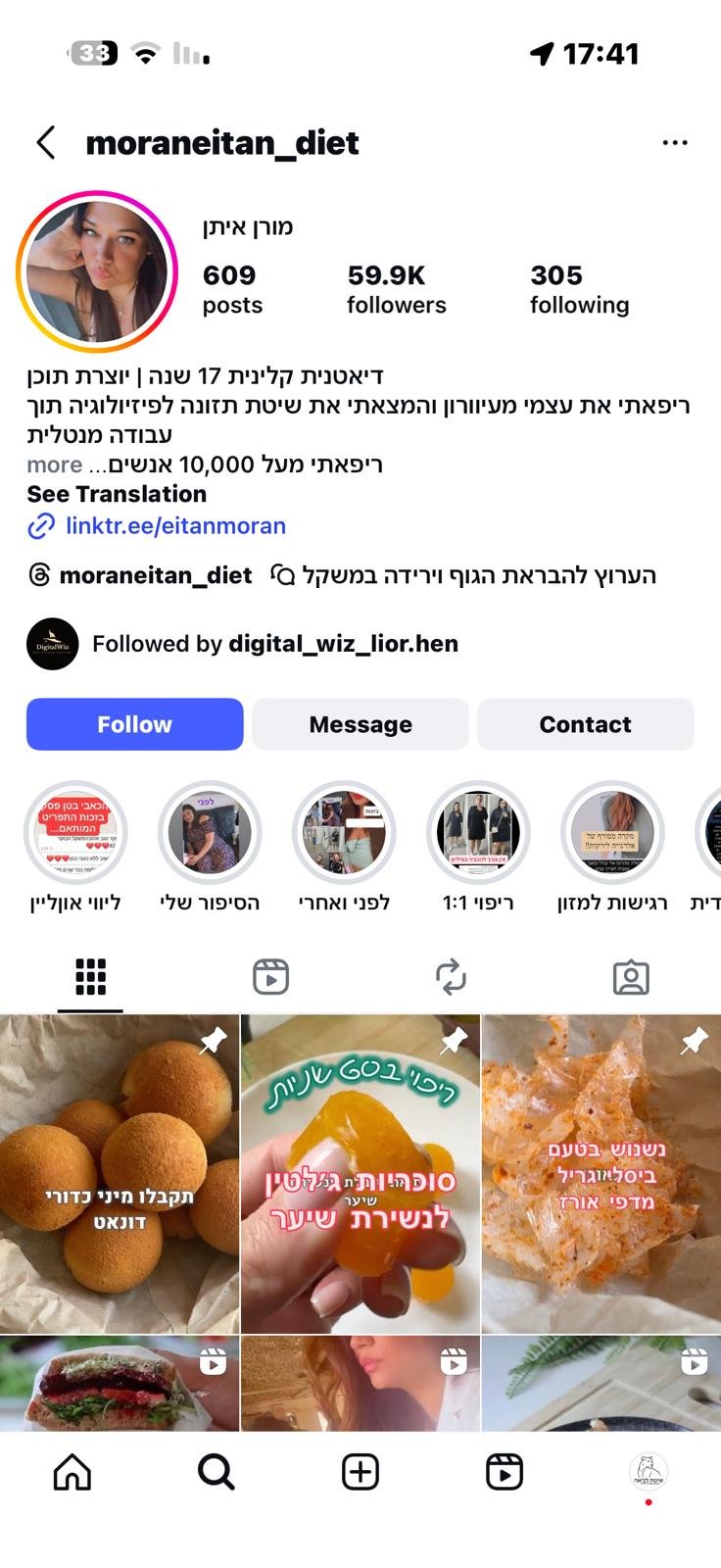The image size is (721, 1568).
Task: Switch to the tagged photos tab
Action: point(631,977)
